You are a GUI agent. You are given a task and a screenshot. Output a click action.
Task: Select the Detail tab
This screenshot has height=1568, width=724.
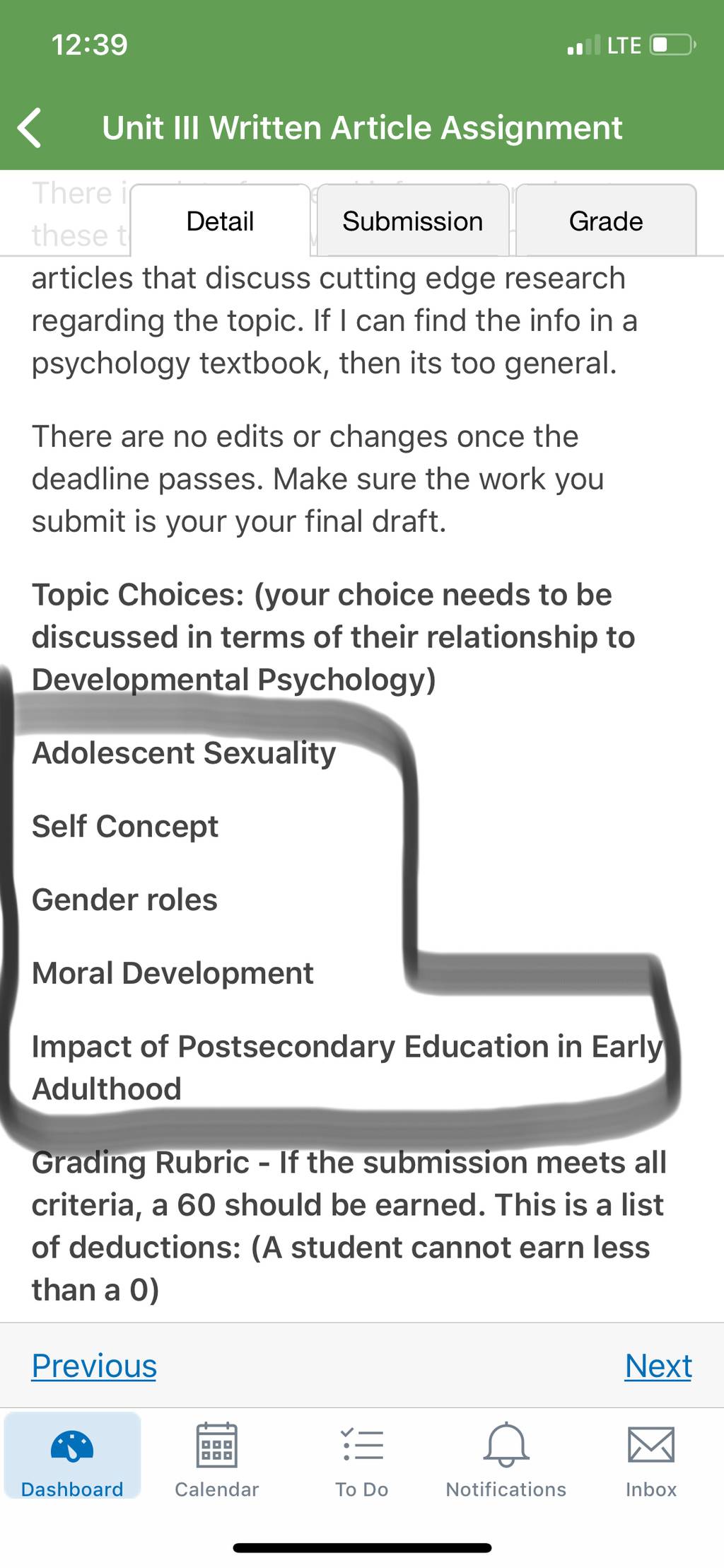click(220, 221)
